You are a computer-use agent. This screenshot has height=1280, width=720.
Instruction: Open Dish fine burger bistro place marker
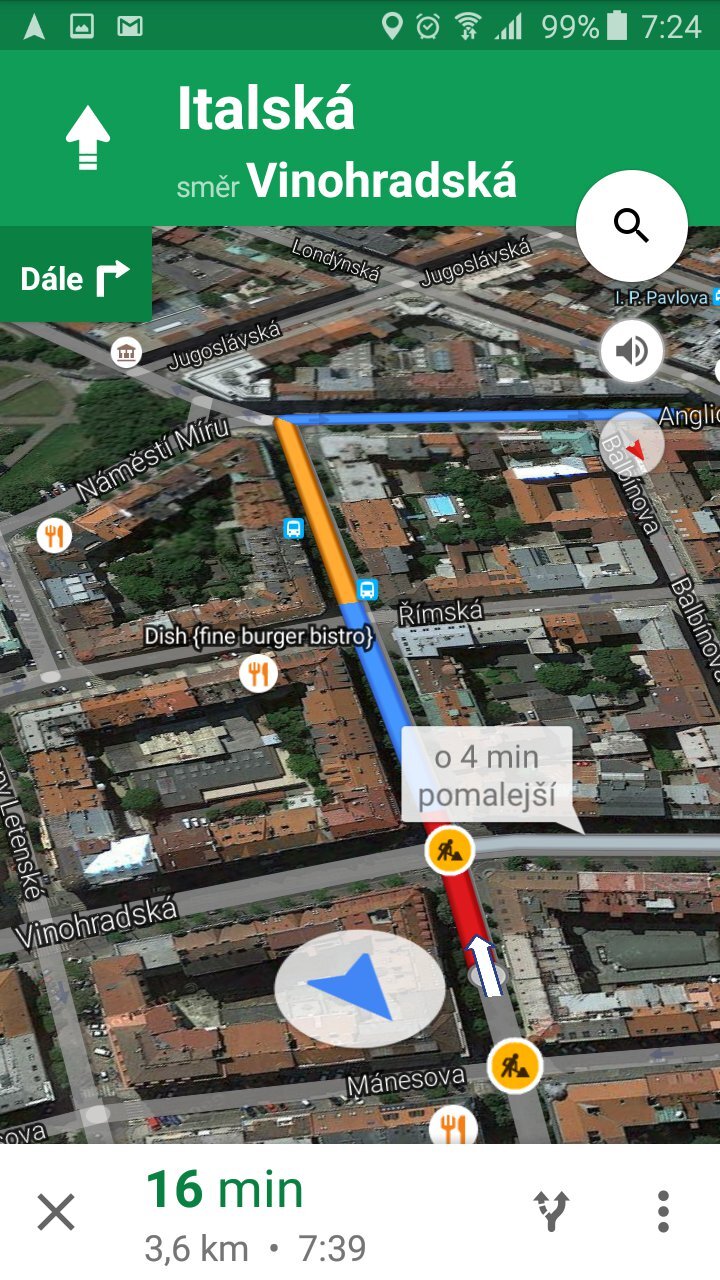[x=258, y=673]
